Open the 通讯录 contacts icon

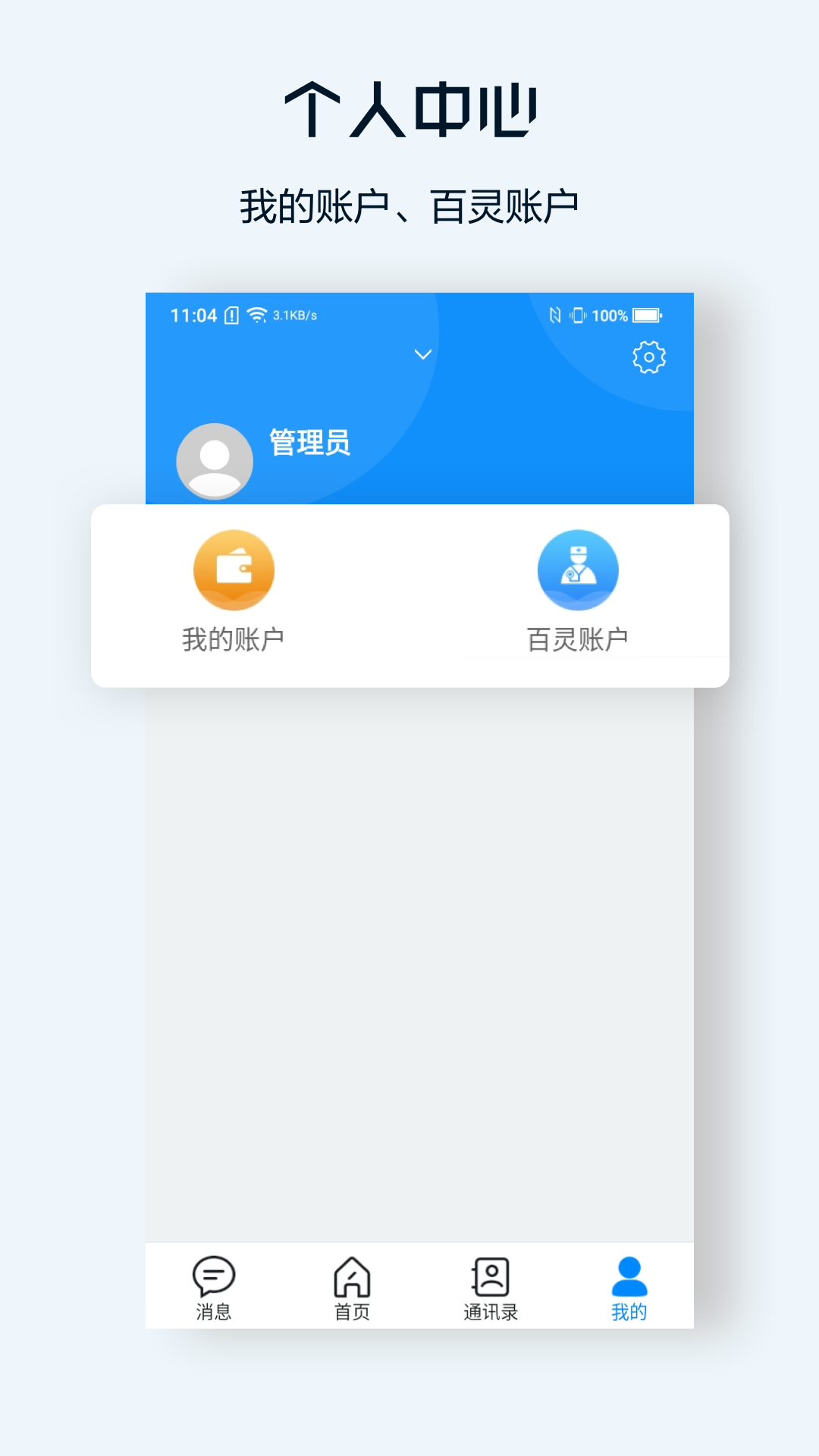(491, 1272)
